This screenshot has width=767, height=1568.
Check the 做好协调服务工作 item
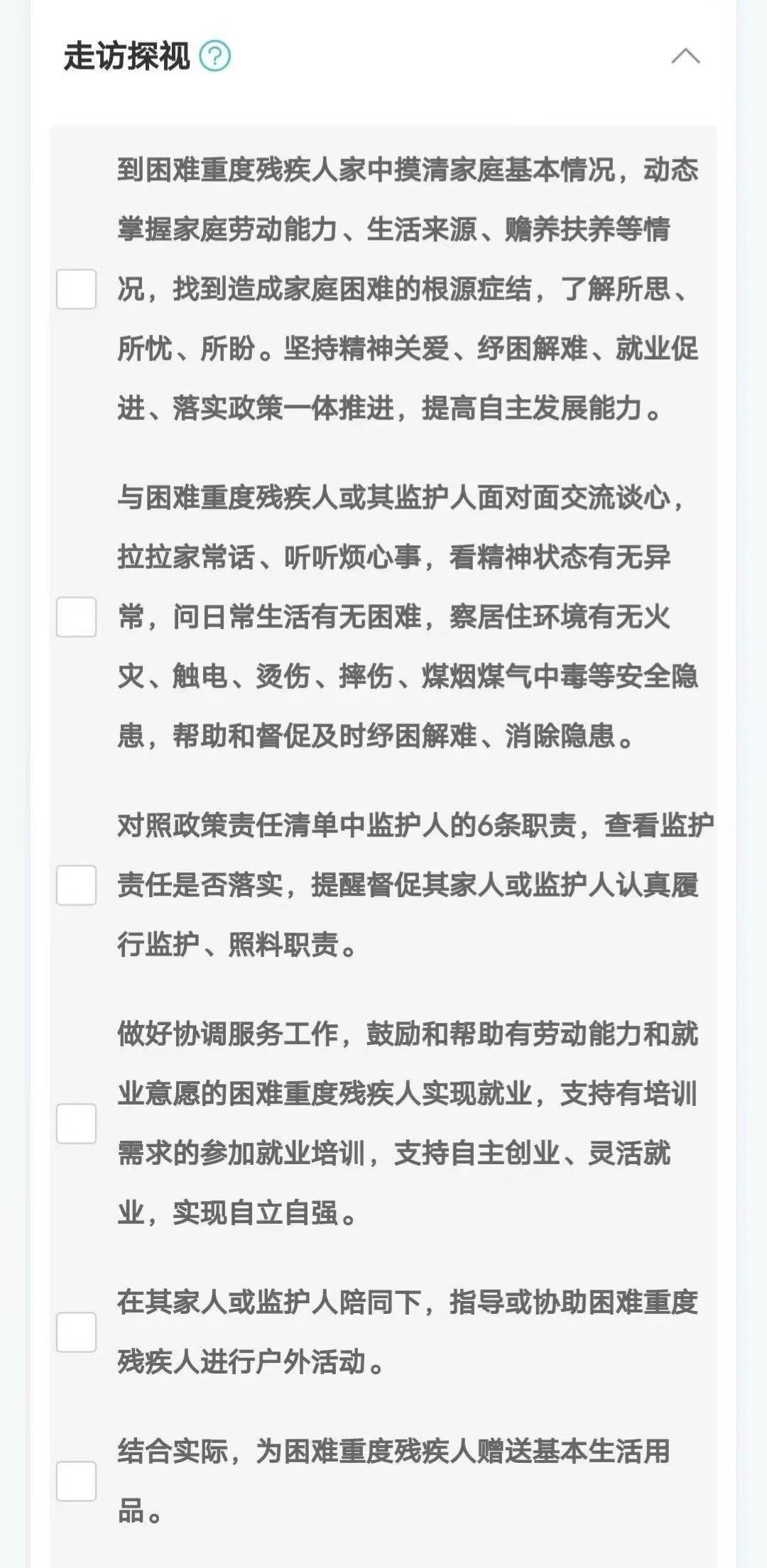pyautogui.click(x=77, y=1124)
